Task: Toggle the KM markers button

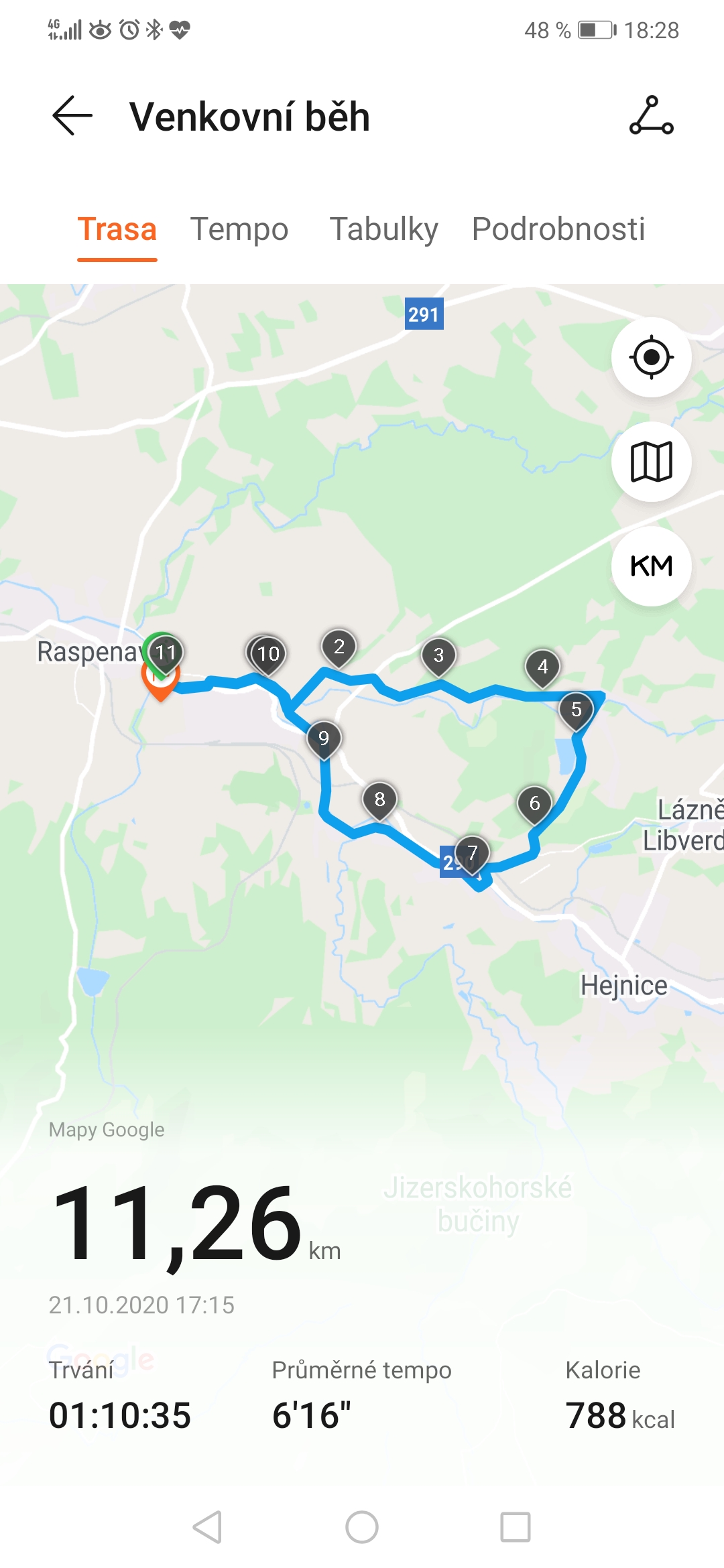Action: 652,566
